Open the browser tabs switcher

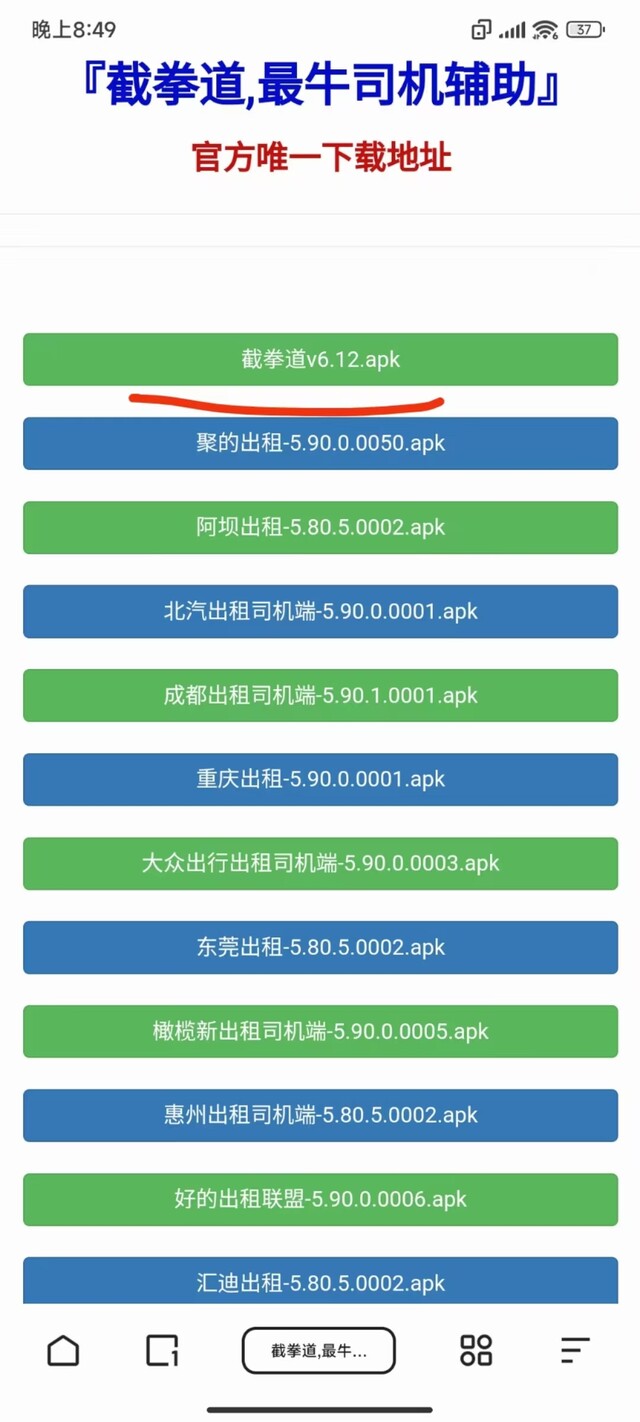pos(162,1350)
